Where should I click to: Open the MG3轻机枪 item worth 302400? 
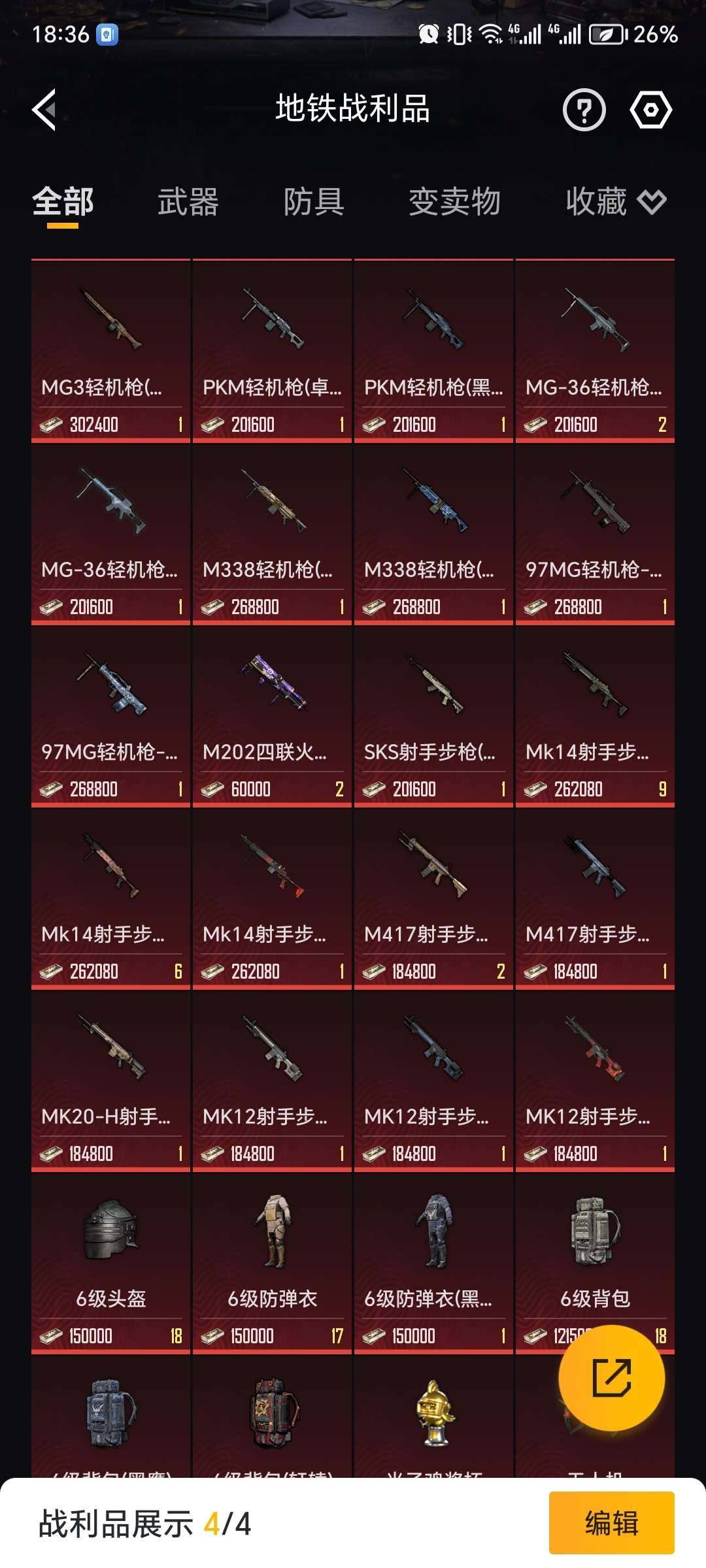coord(110,351)
